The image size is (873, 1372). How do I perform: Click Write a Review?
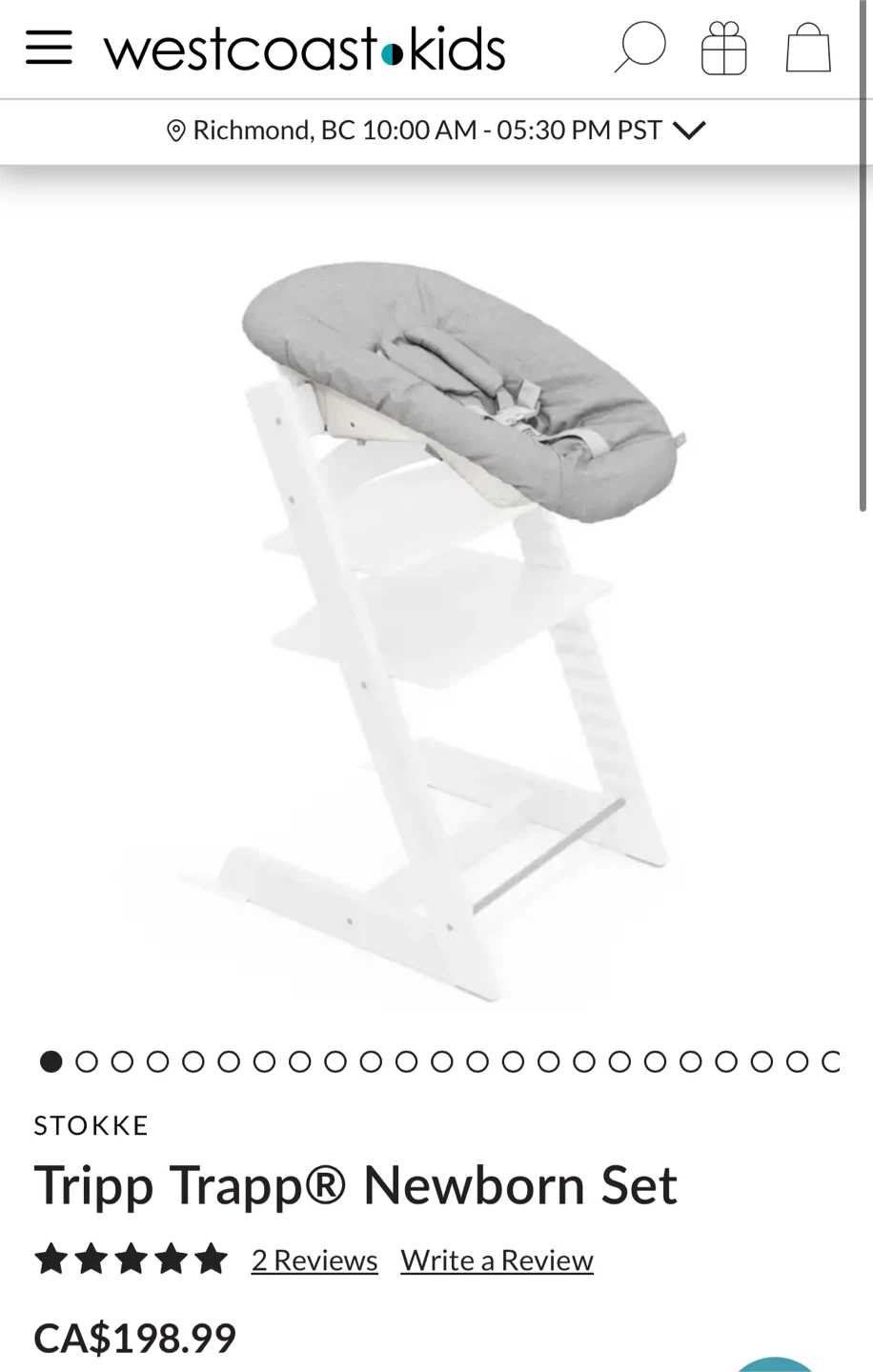tap(497, 1259)
